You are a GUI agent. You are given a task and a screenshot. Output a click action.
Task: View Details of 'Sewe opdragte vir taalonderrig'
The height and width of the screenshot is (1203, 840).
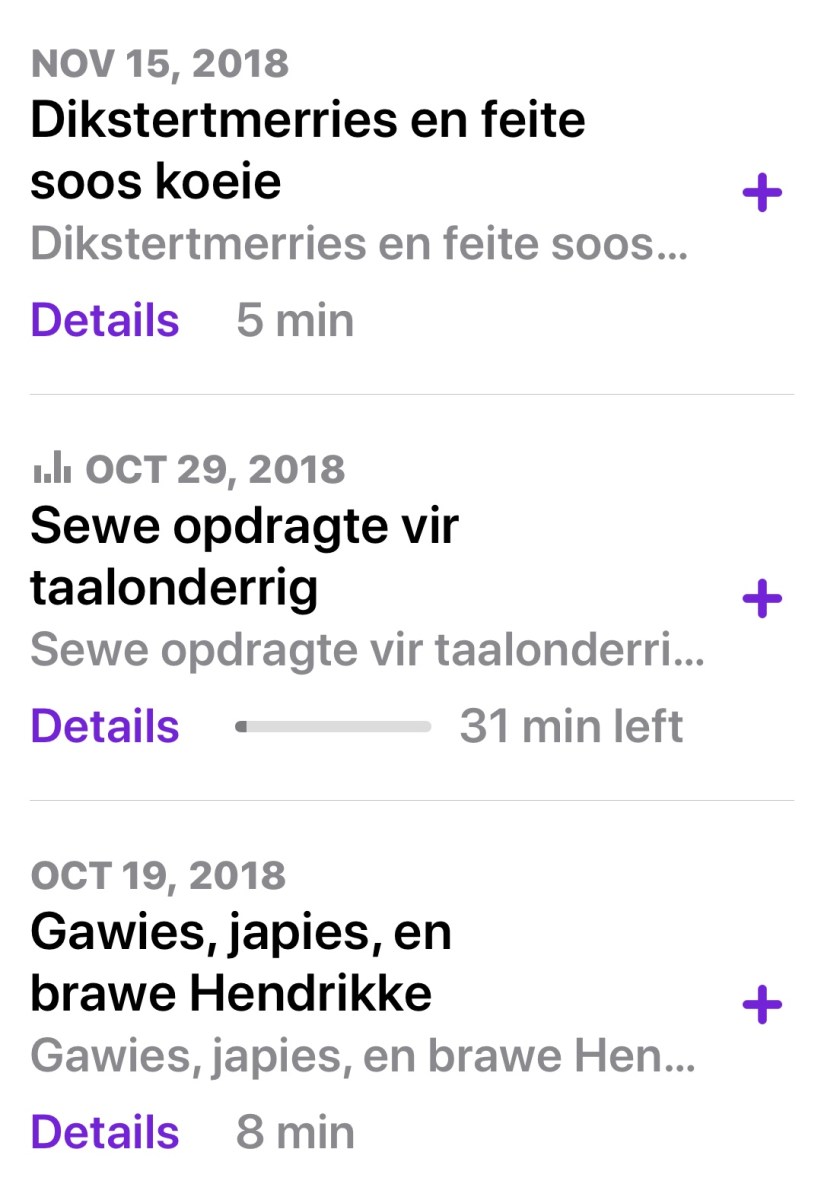click(x=105, y=727)
